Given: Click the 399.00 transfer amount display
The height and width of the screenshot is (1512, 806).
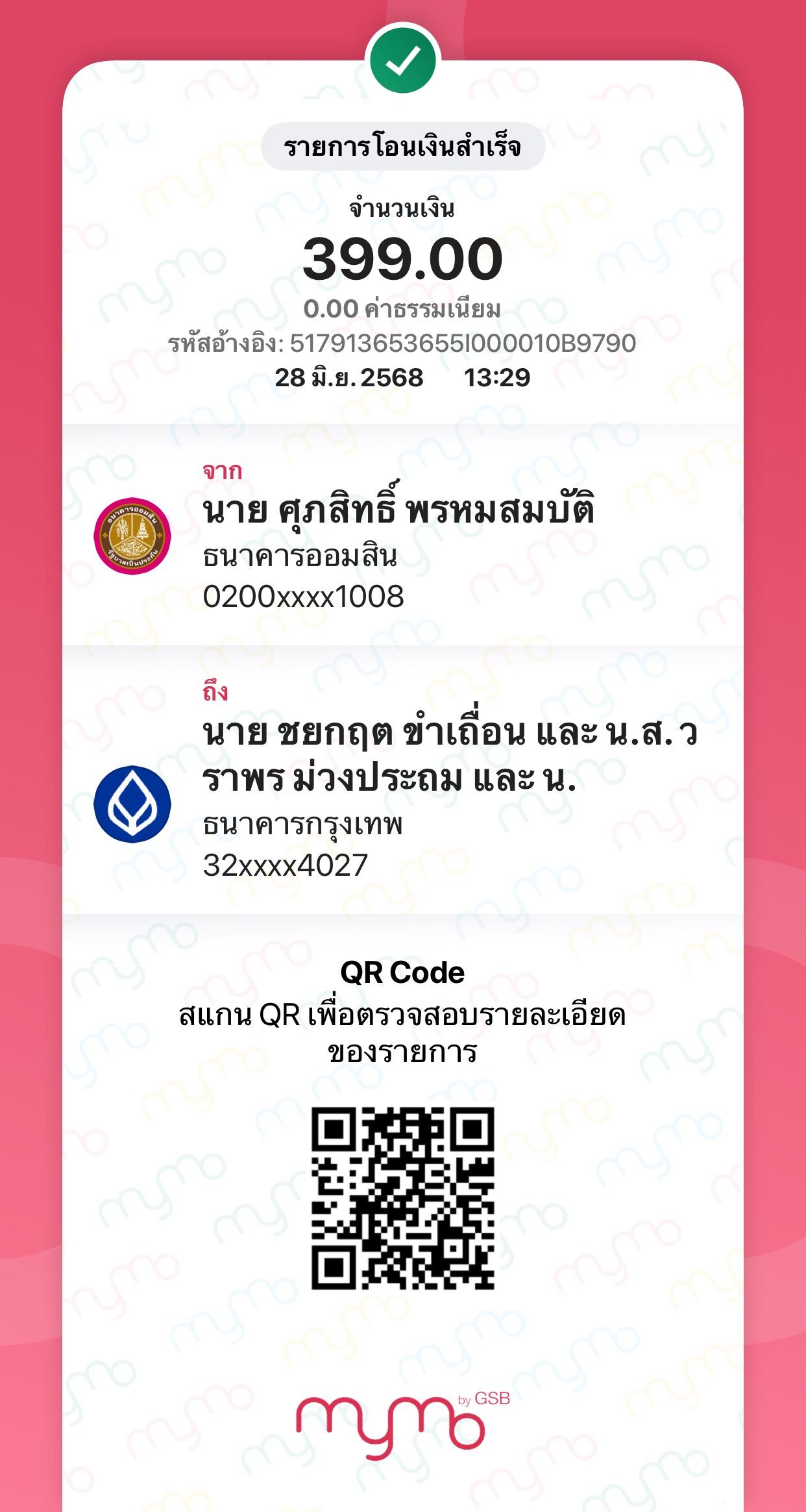Looking at the screenshot, I should coord(403,258).
